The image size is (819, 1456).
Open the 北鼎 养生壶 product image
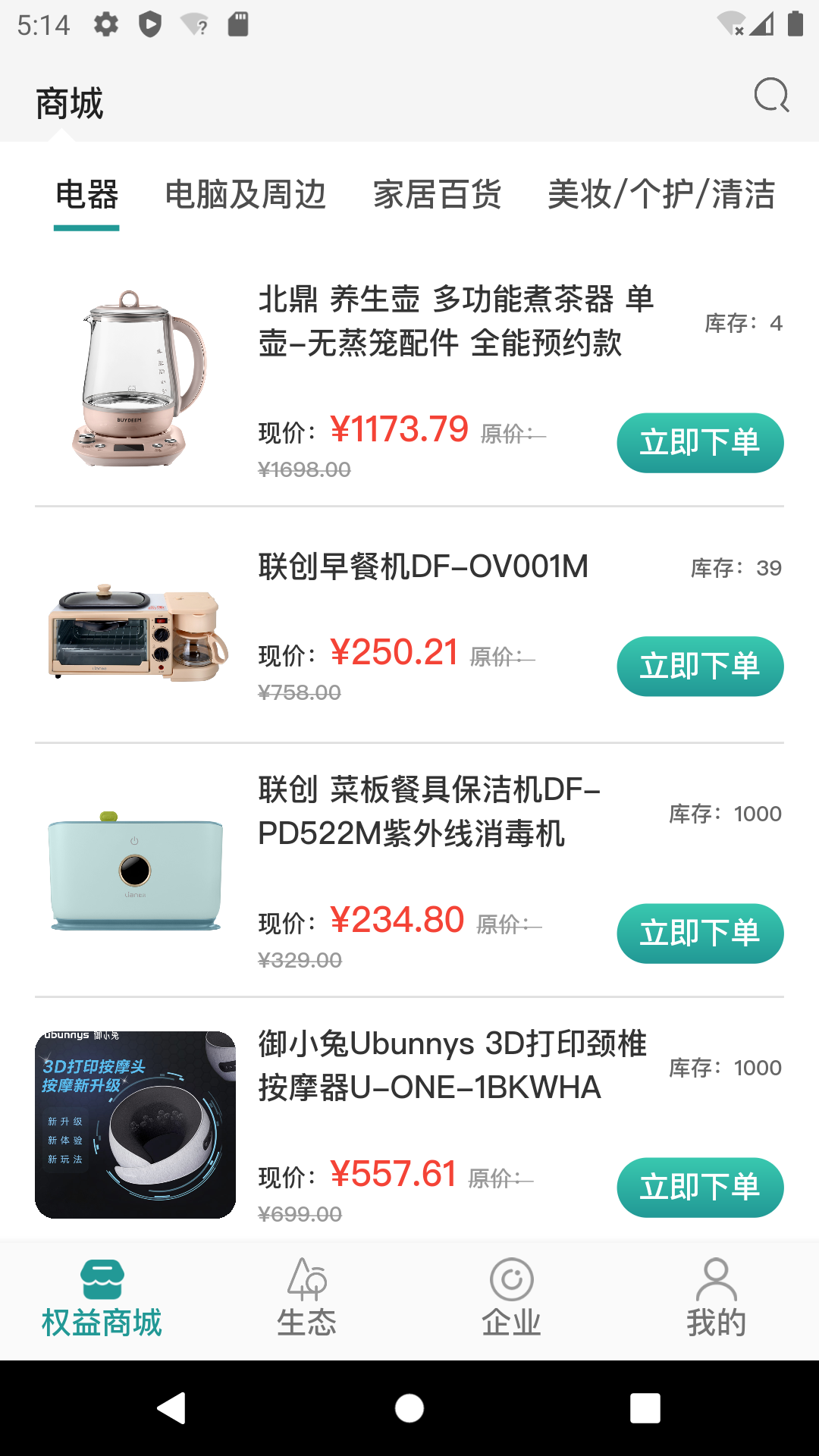pyautogui.click(x=135, y=378)
